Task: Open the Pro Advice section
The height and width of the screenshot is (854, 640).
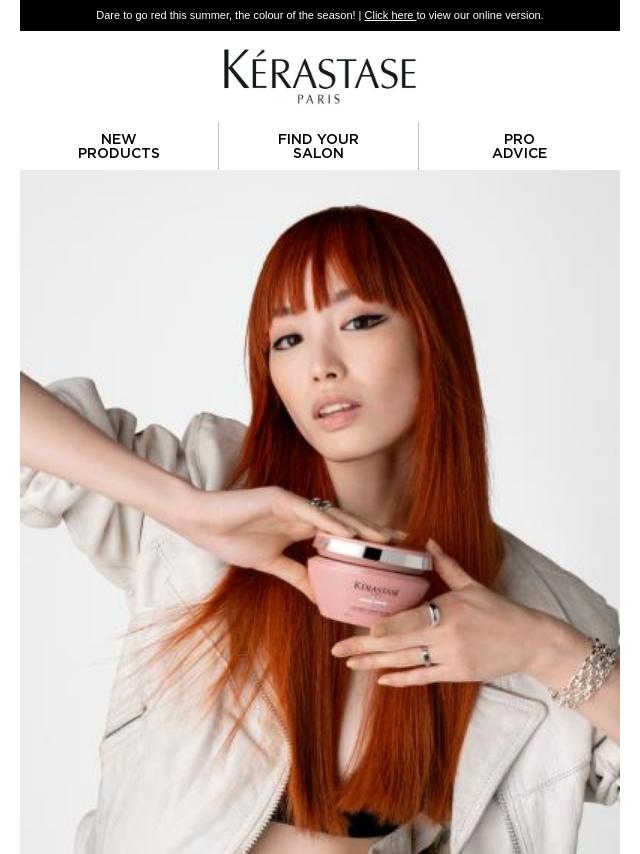Action: click(519, 146)
